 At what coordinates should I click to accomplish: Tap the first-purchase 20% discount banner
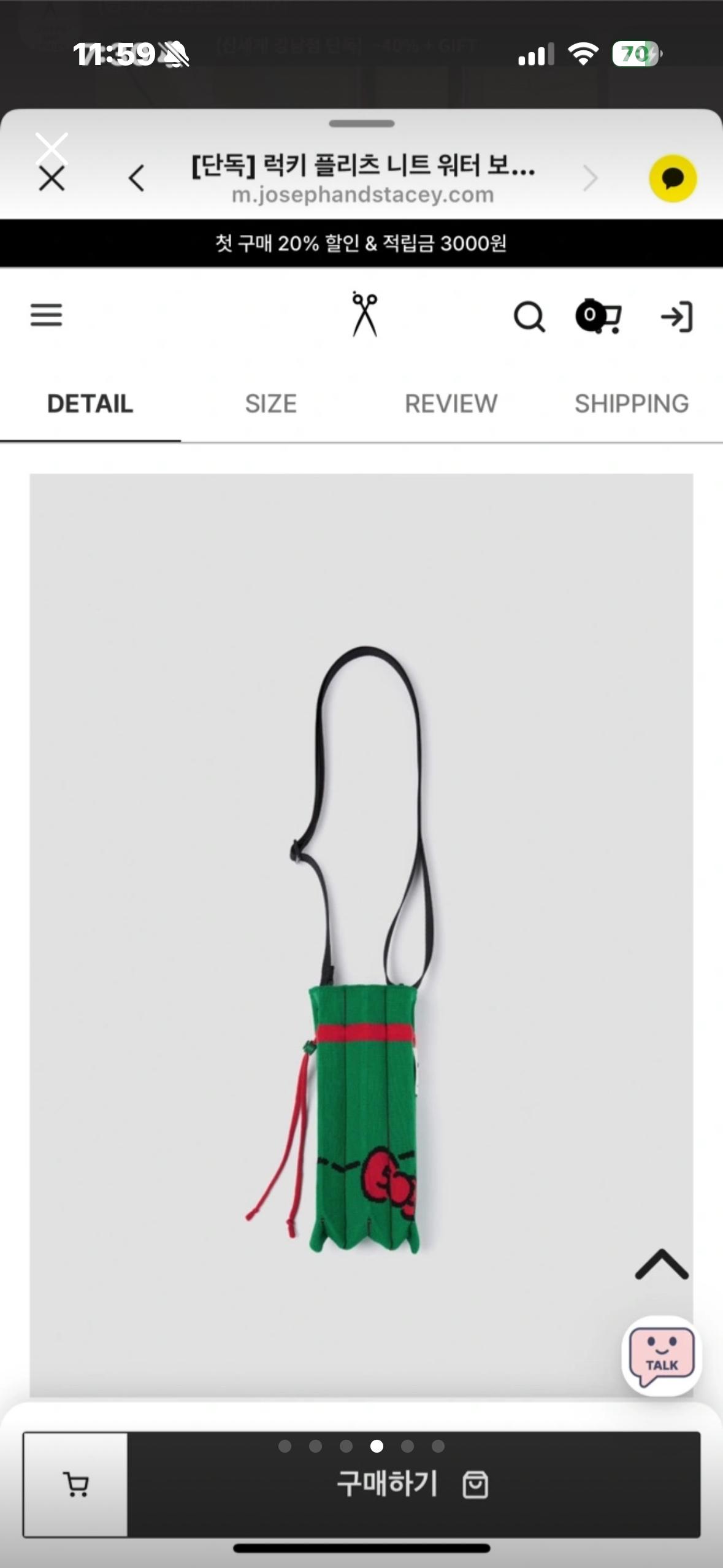[361, 243]
